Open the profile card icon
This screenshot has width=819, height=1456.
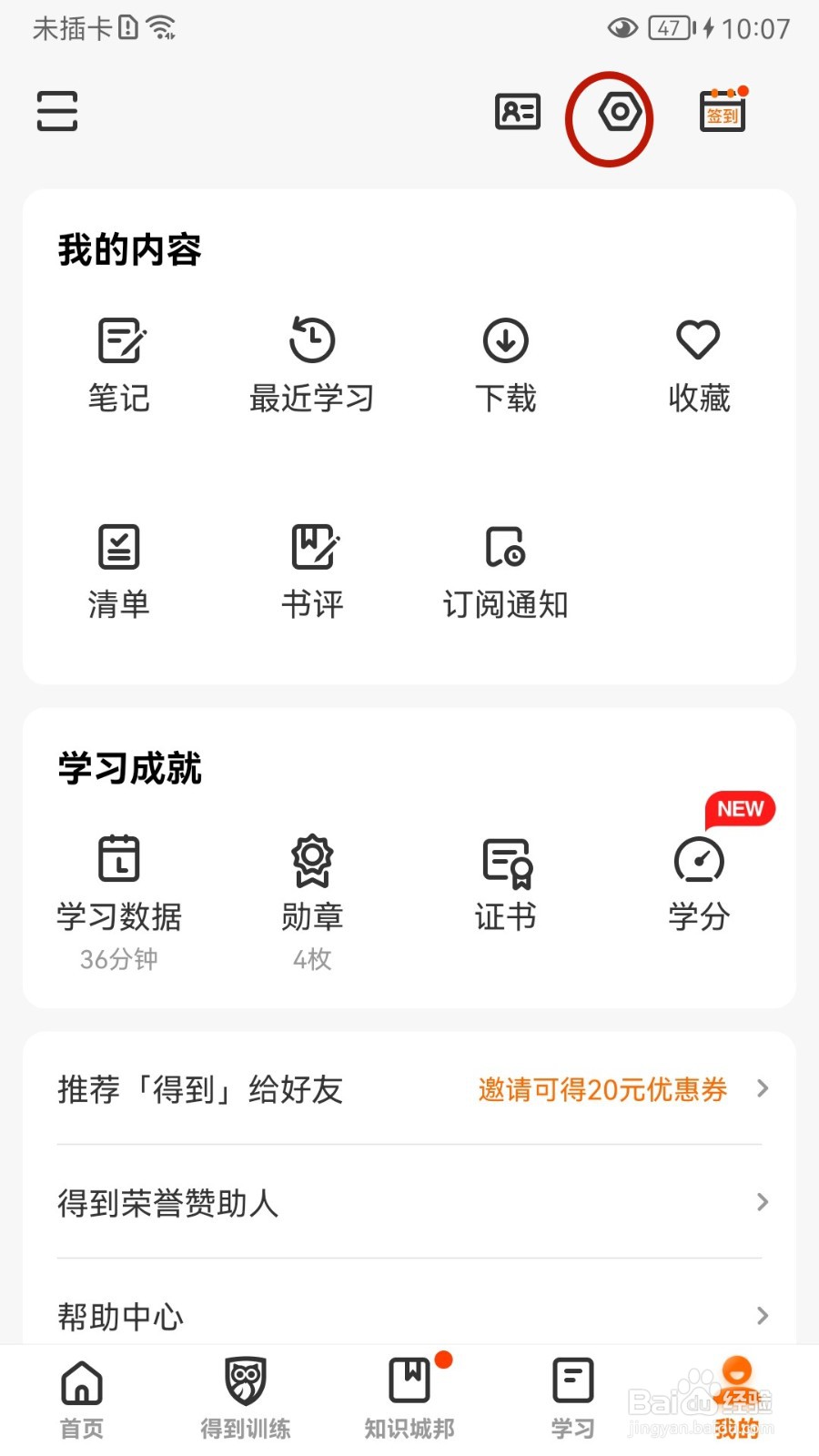click(518, 112)
